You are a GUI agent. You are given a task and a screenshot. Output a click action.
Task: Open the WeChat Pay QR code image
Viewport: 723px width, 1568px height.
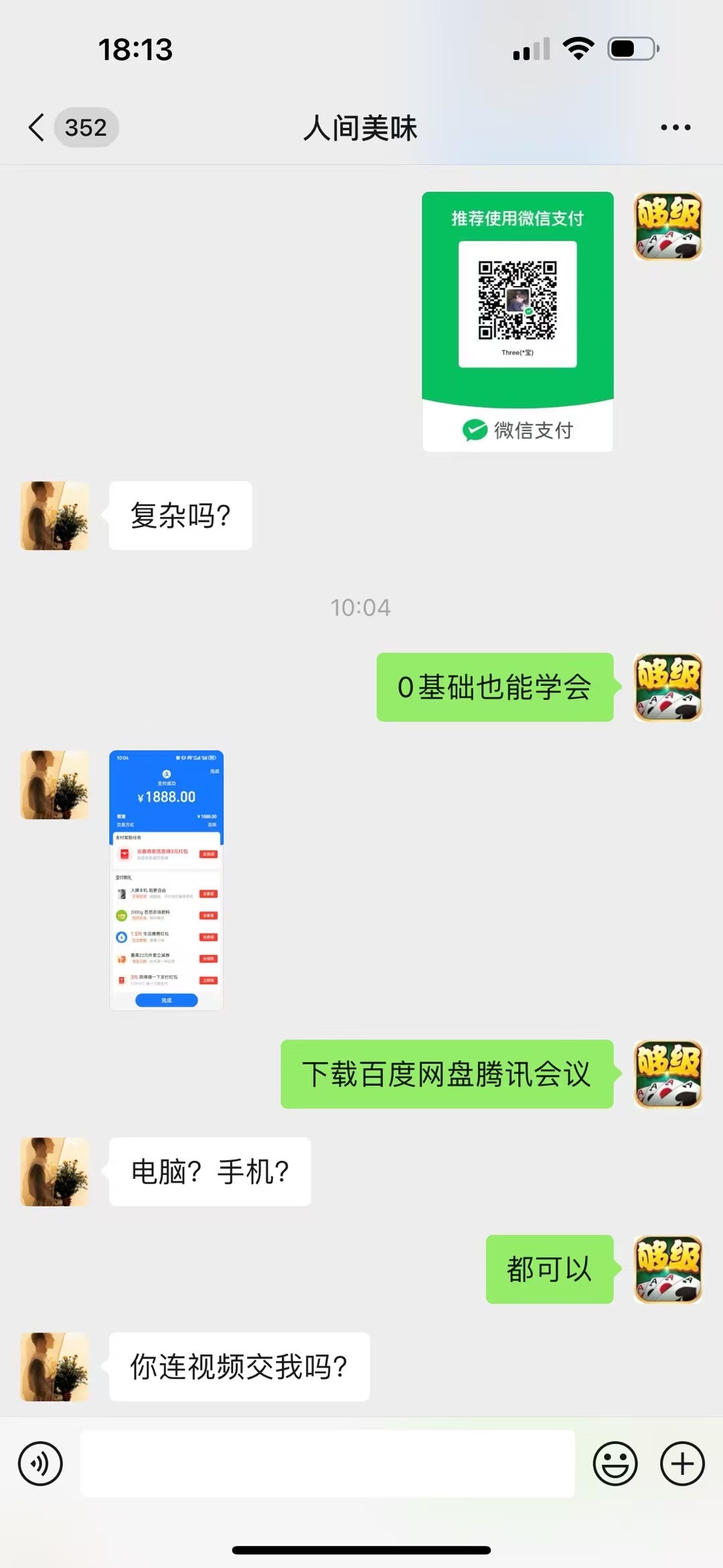click(517, 322)
